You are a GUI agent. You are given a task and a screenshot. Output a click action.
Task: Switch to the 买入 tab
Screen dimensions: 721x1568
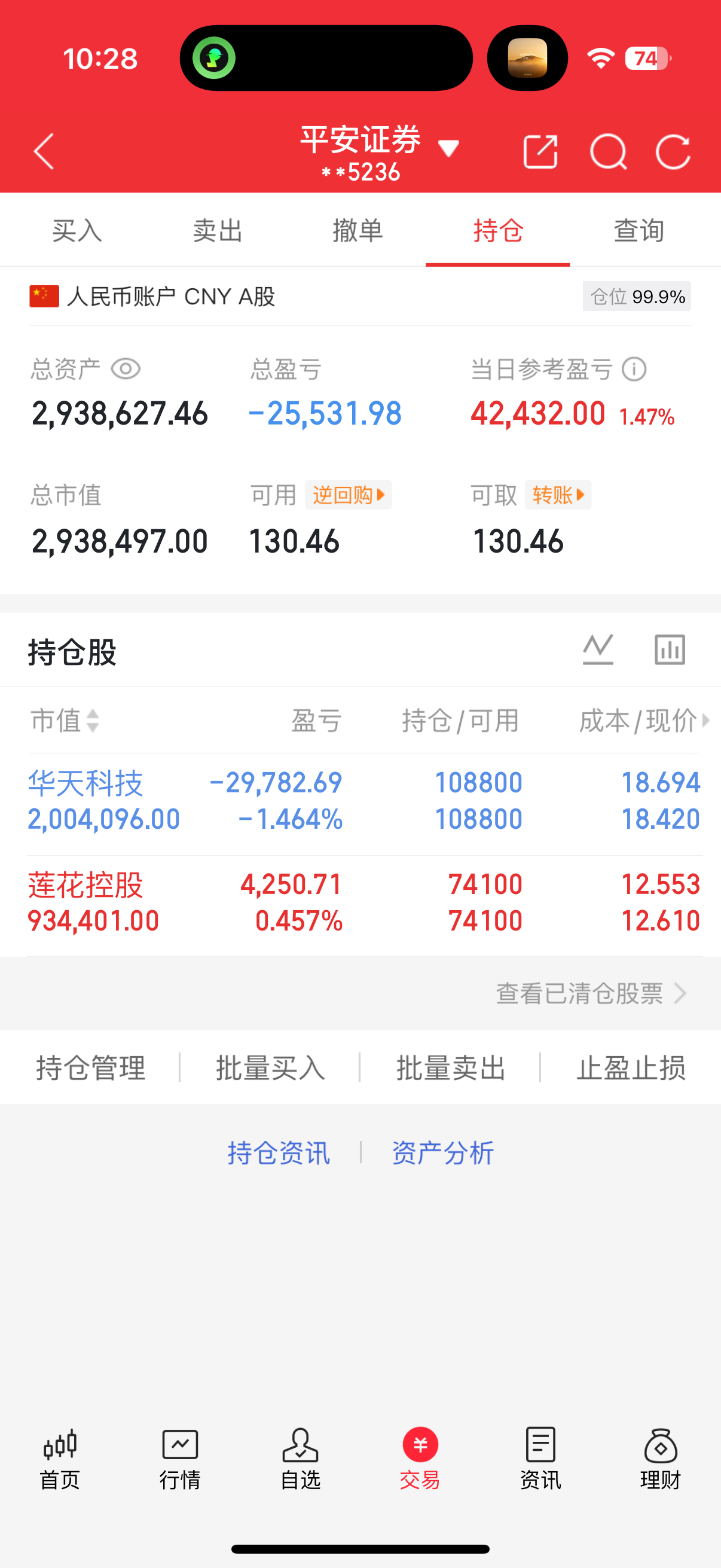click(77, 231)
